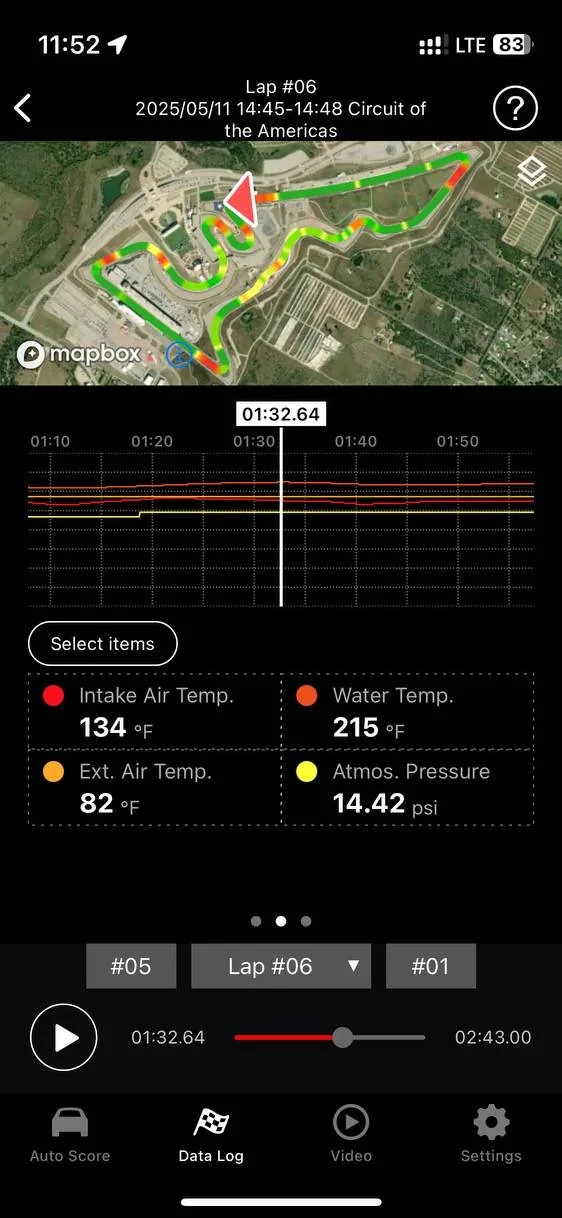This screenshot has width=562, height=1218.
Task: Change map layers with the layers icon
Action: pos(532,171)
